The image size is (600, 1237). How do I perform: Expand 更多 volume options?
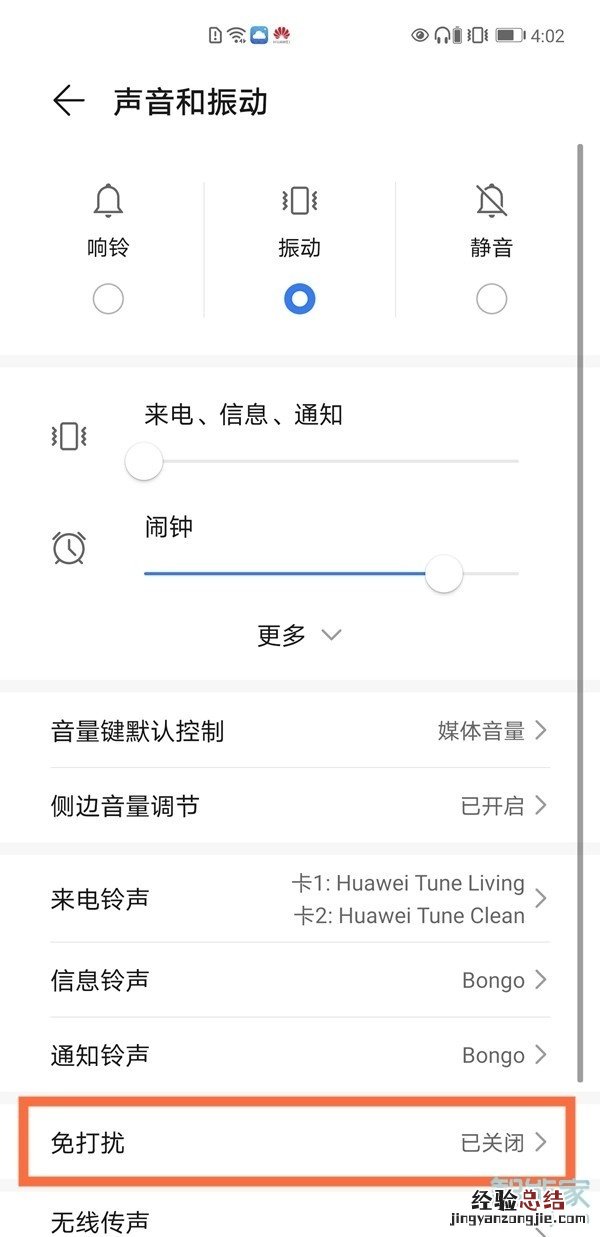coord(299,635)
